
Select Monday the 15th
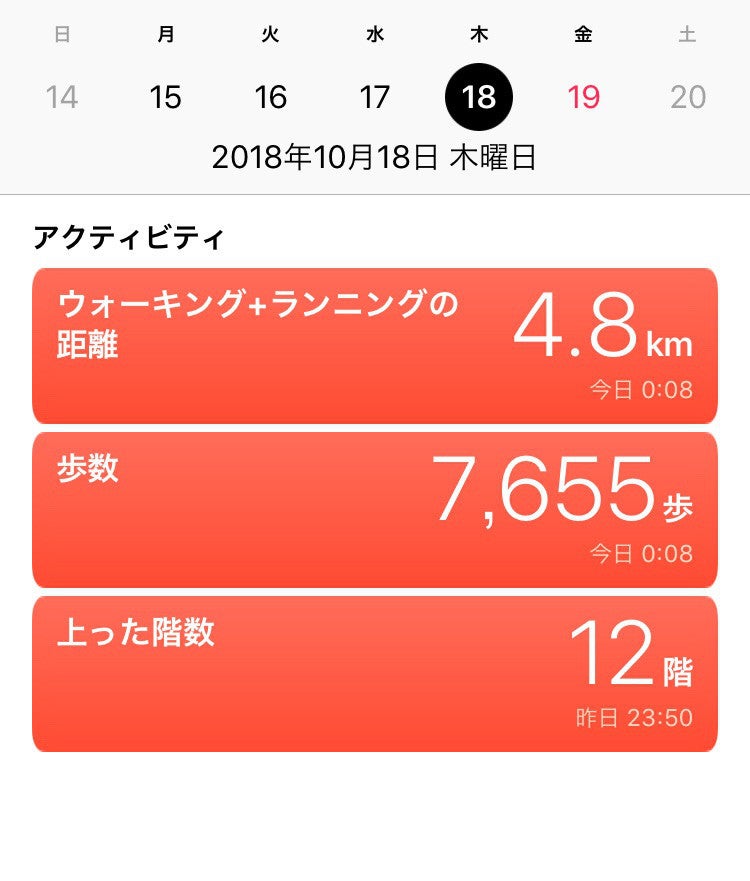(166, 97)
